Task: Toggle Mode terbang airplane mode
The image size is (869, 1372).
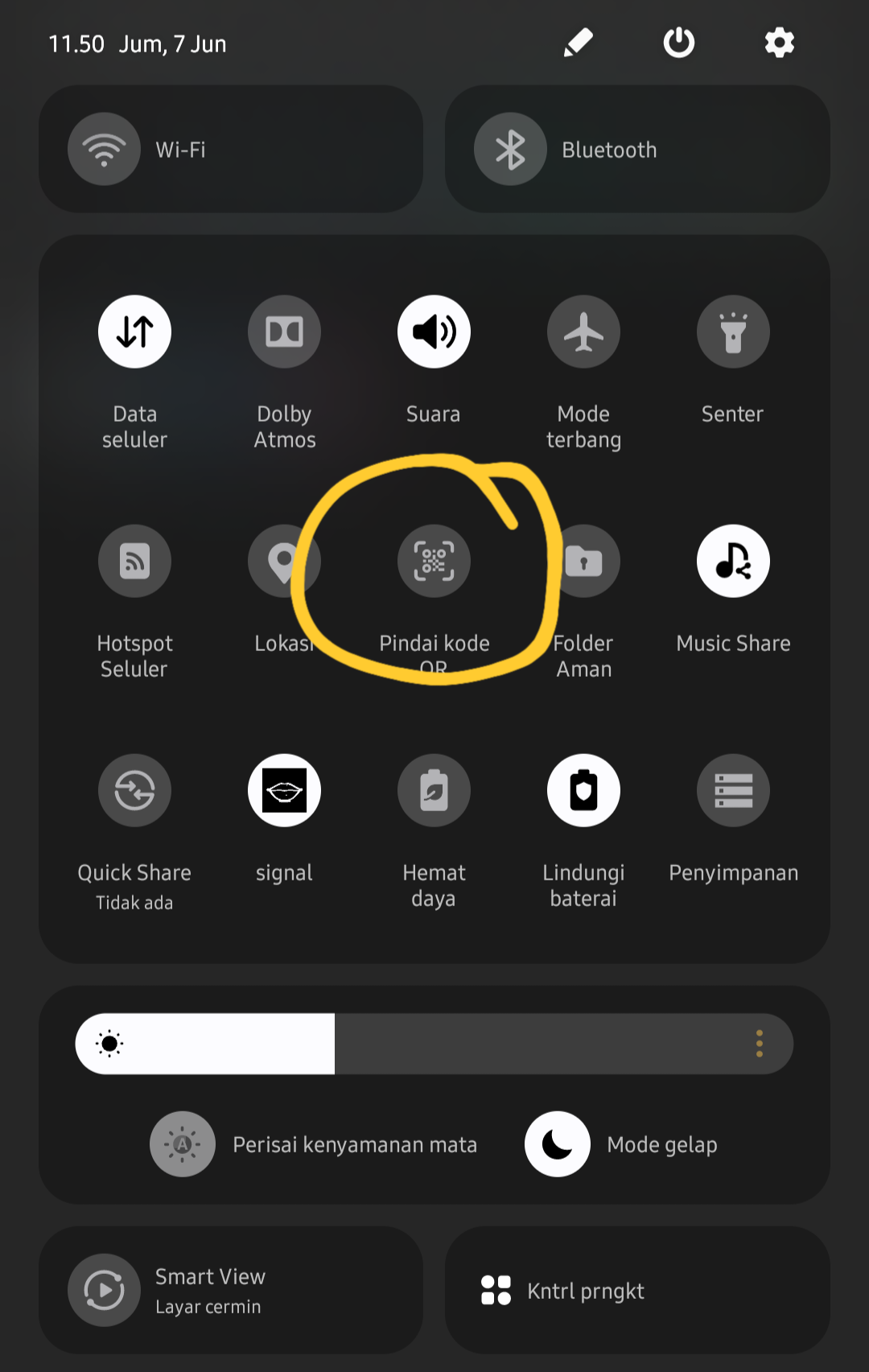Action: 583,332
